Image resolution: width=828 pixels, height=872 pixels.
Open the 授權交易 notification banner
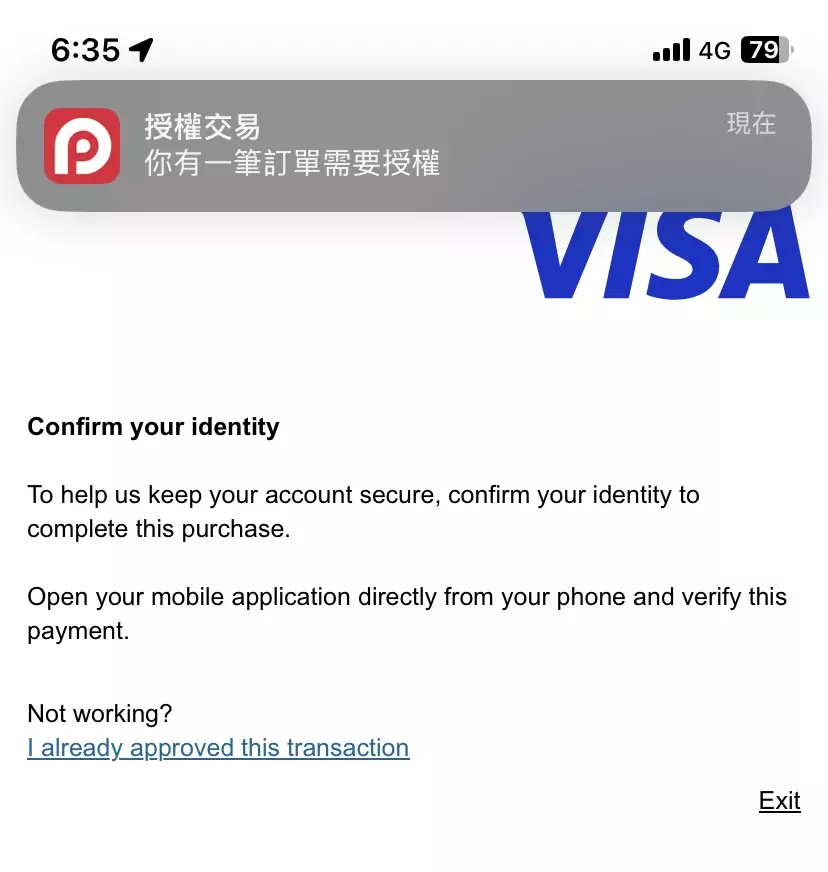(x=413, y=146)
